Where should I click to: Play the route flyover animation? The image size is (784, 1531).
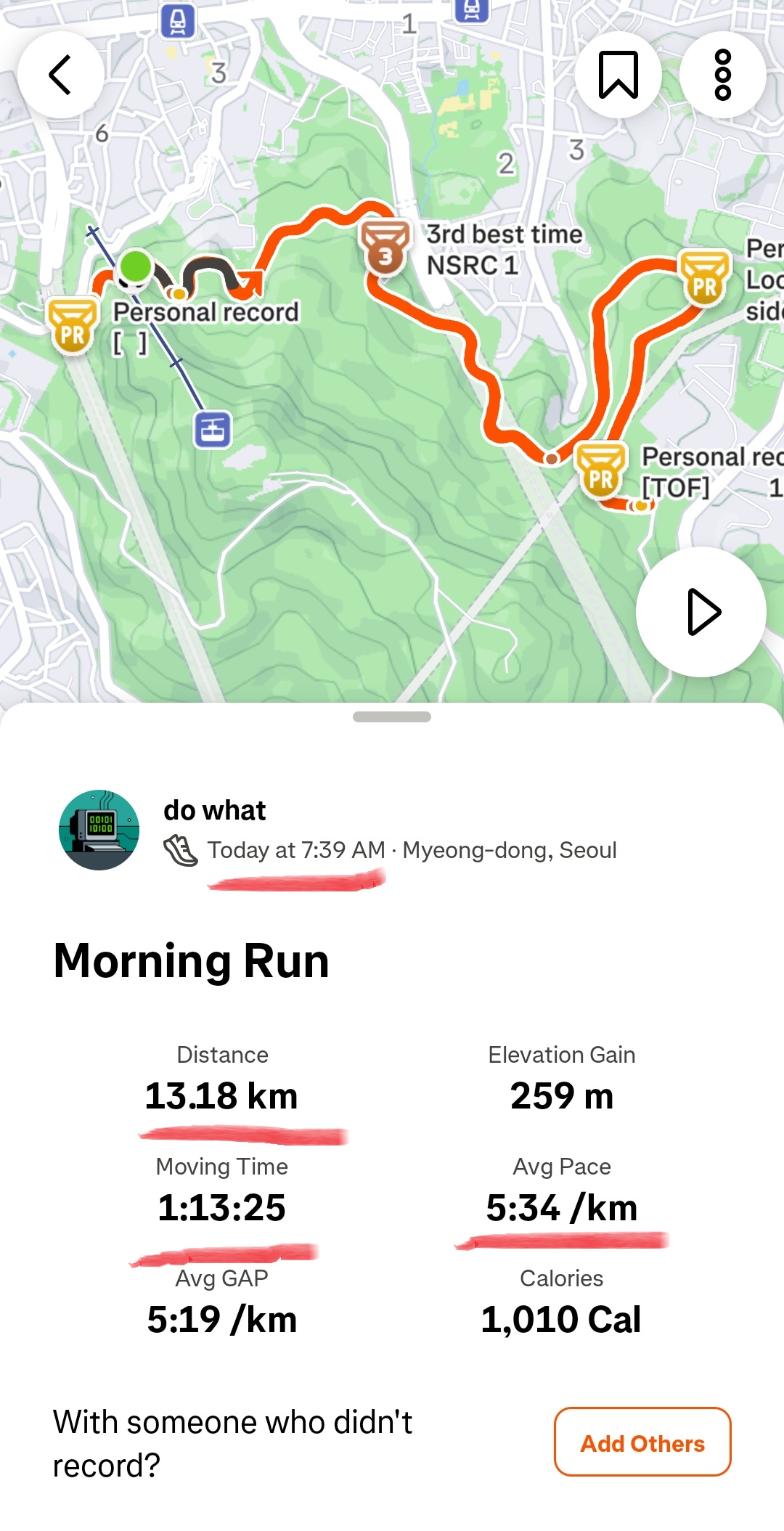coord(701,612)
